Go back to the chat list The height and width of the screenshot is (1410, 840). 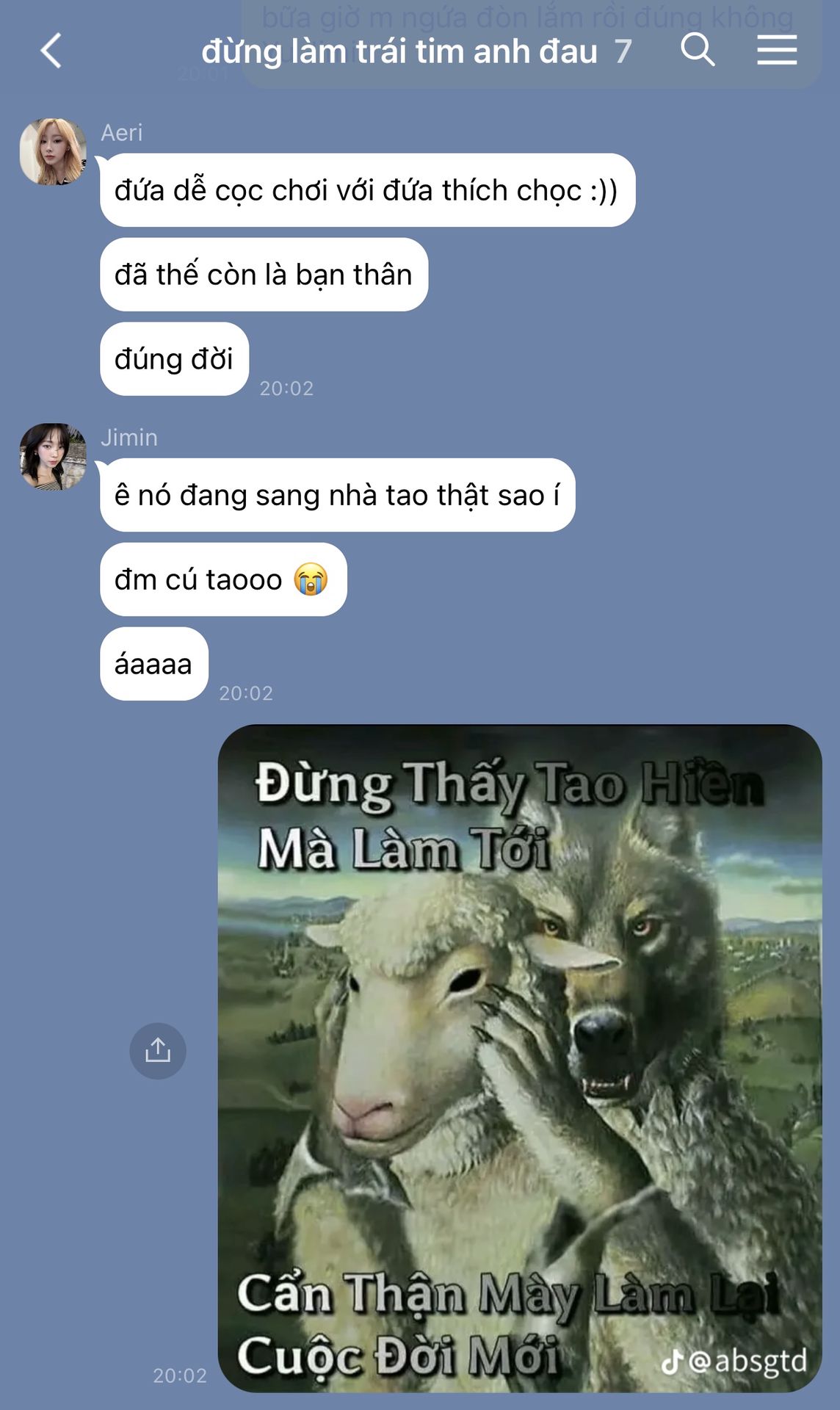(51, 51)
